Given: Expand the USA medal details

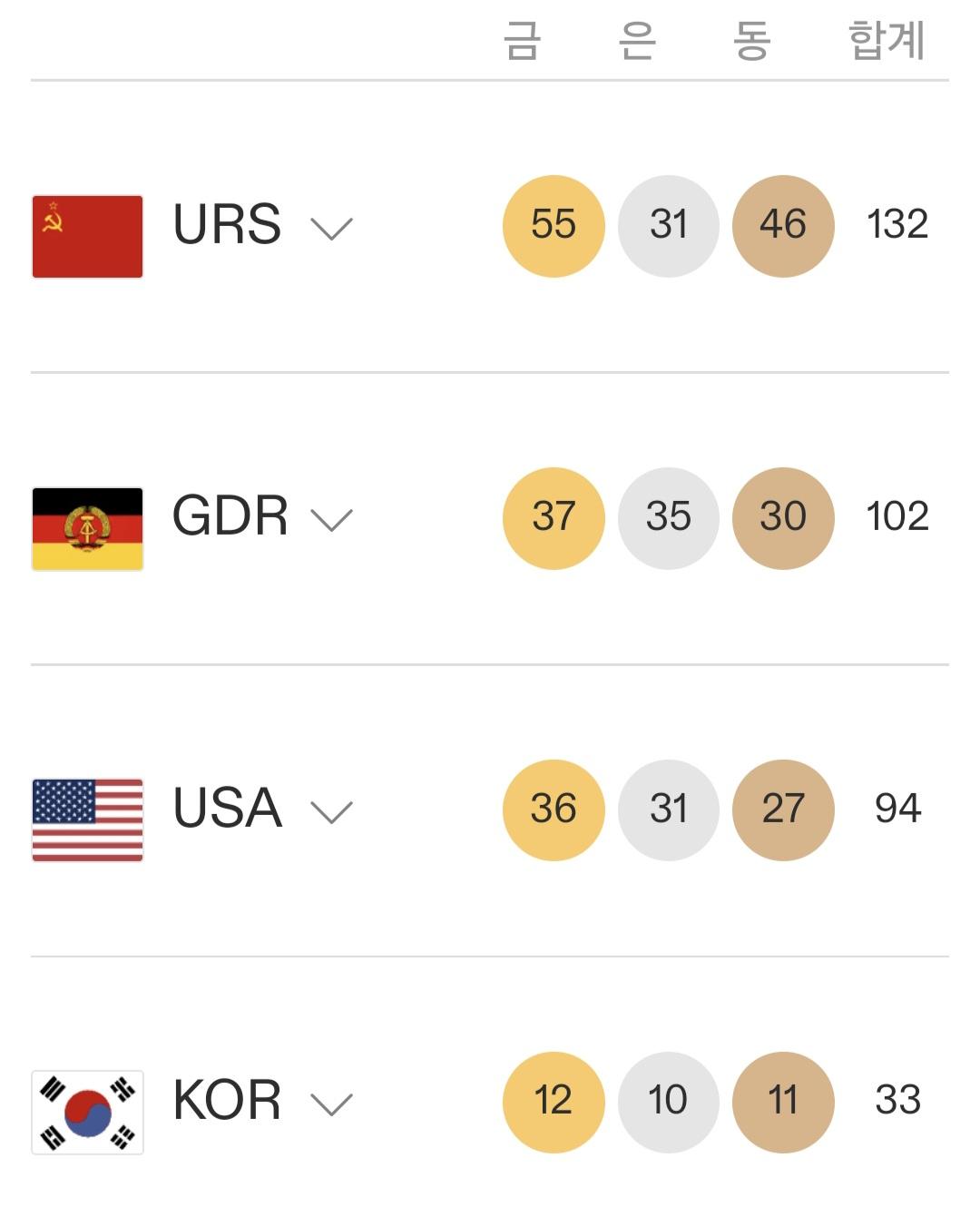Looking at the screenshot, I should click(x=331, y=812).
